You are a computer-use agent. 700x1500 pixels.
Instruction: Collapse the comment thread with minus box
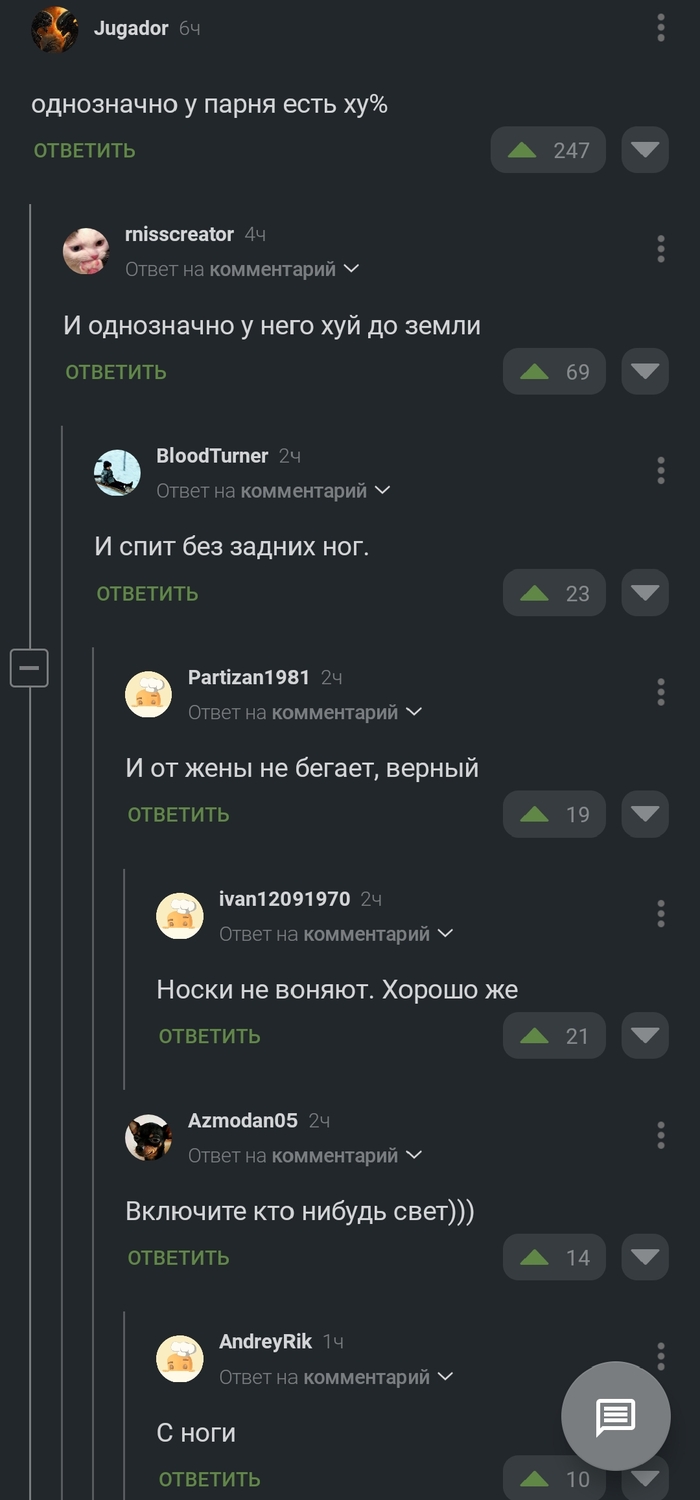(29, 667)
